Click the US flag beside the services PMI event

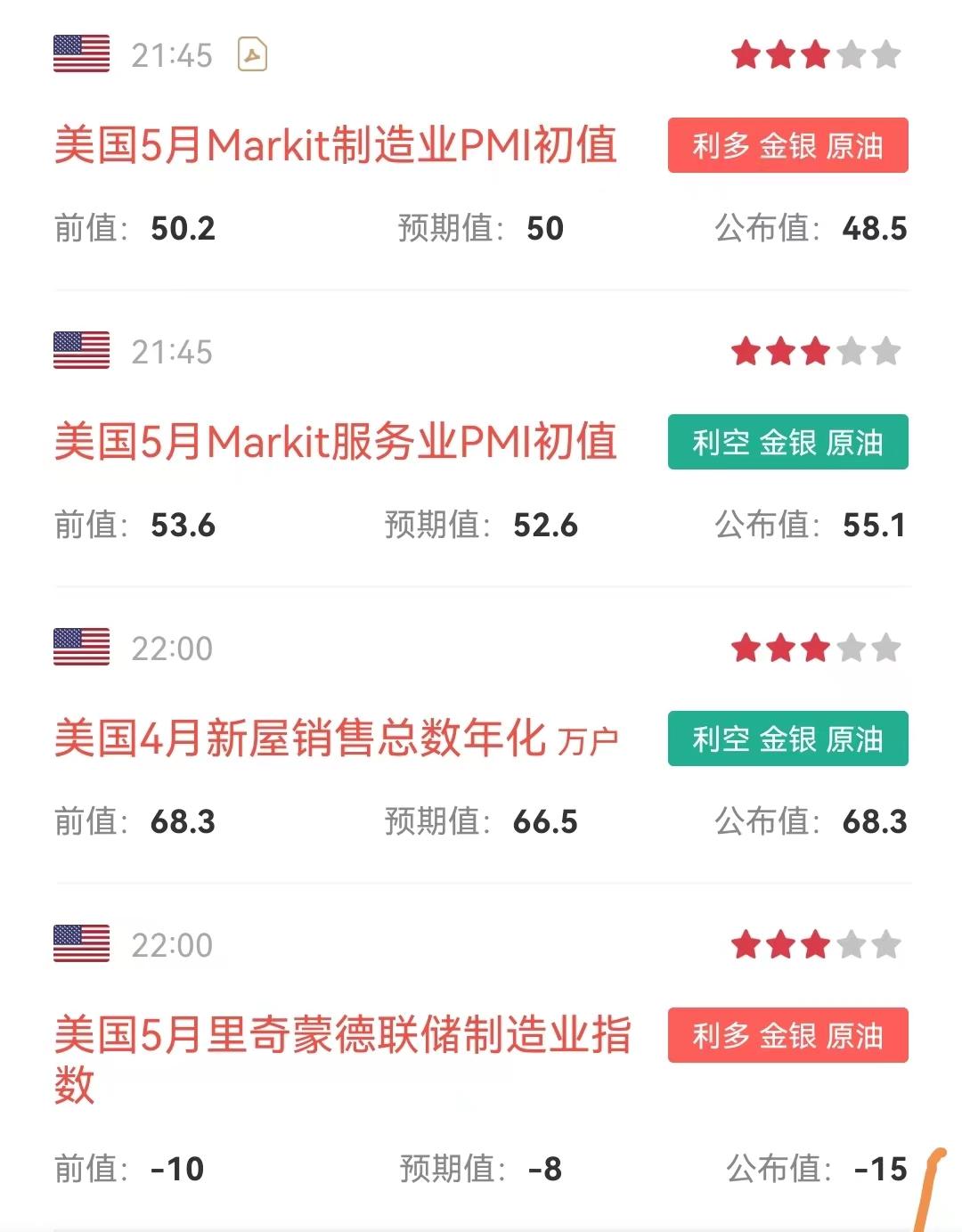click(x=80, y=353)
